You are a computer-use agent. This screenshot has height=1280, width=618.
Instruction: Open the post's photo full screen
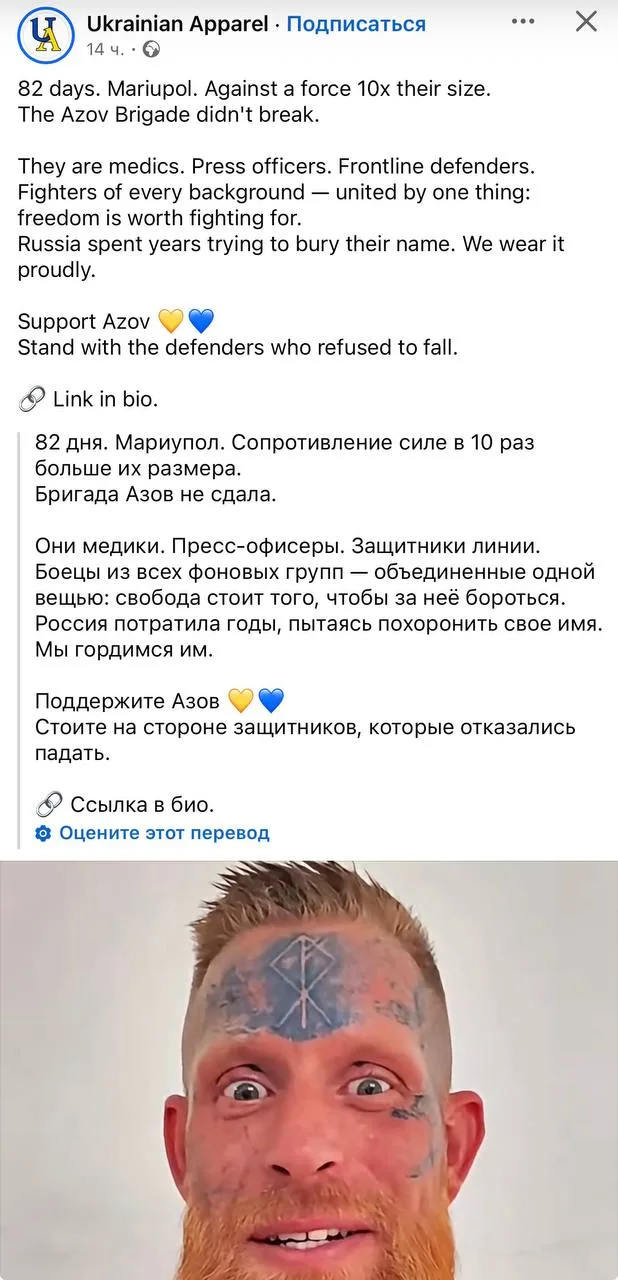(309, 1071)
